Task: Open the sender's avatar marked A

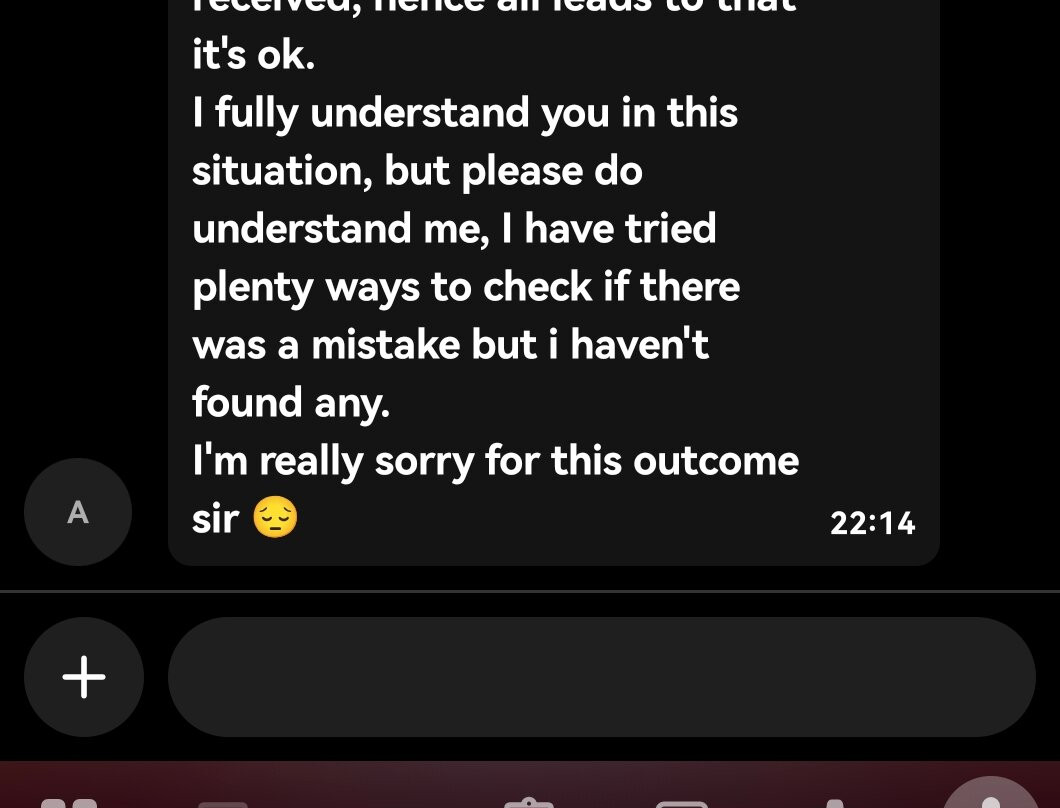Action: pos(78,512)
